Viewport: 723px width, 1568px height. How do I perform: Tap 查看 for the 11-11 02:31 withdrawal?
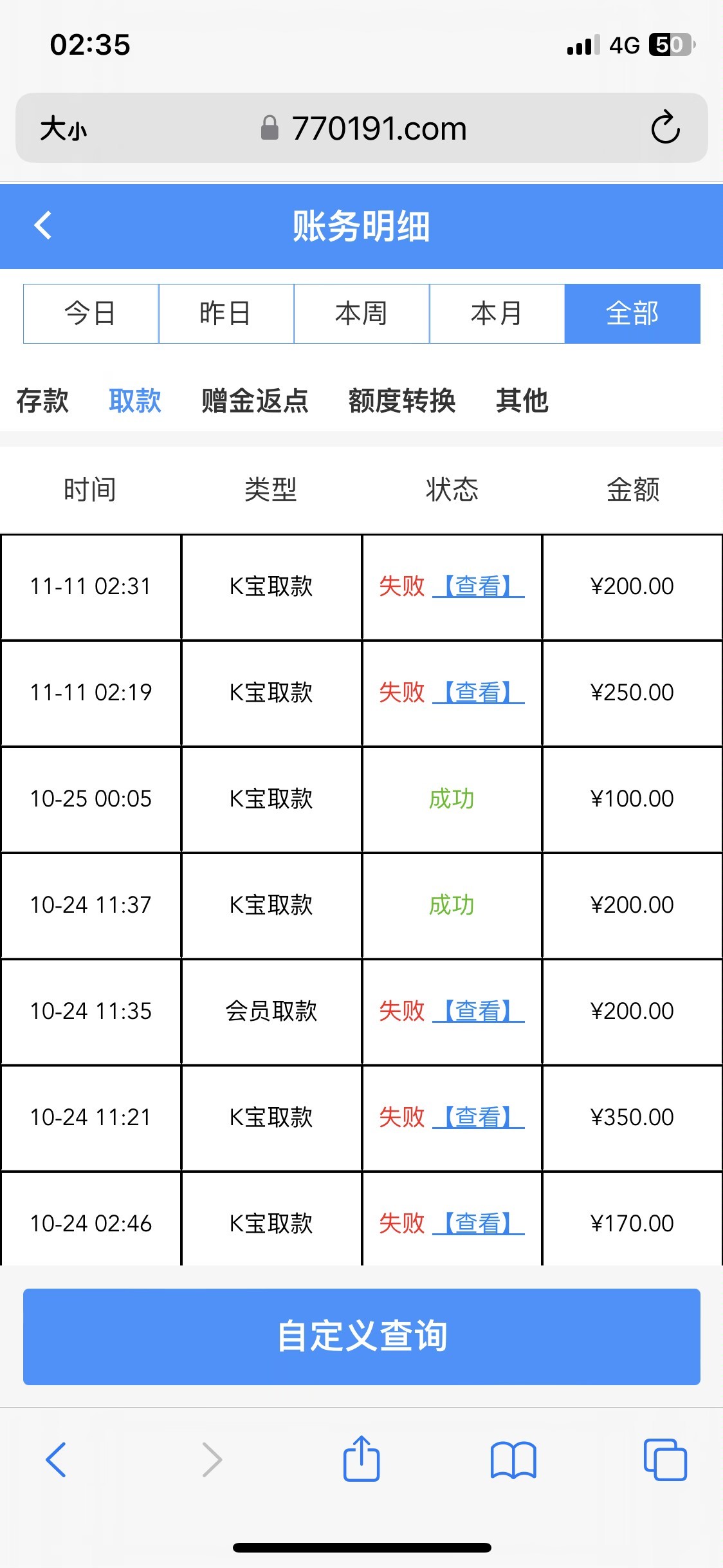478,586
